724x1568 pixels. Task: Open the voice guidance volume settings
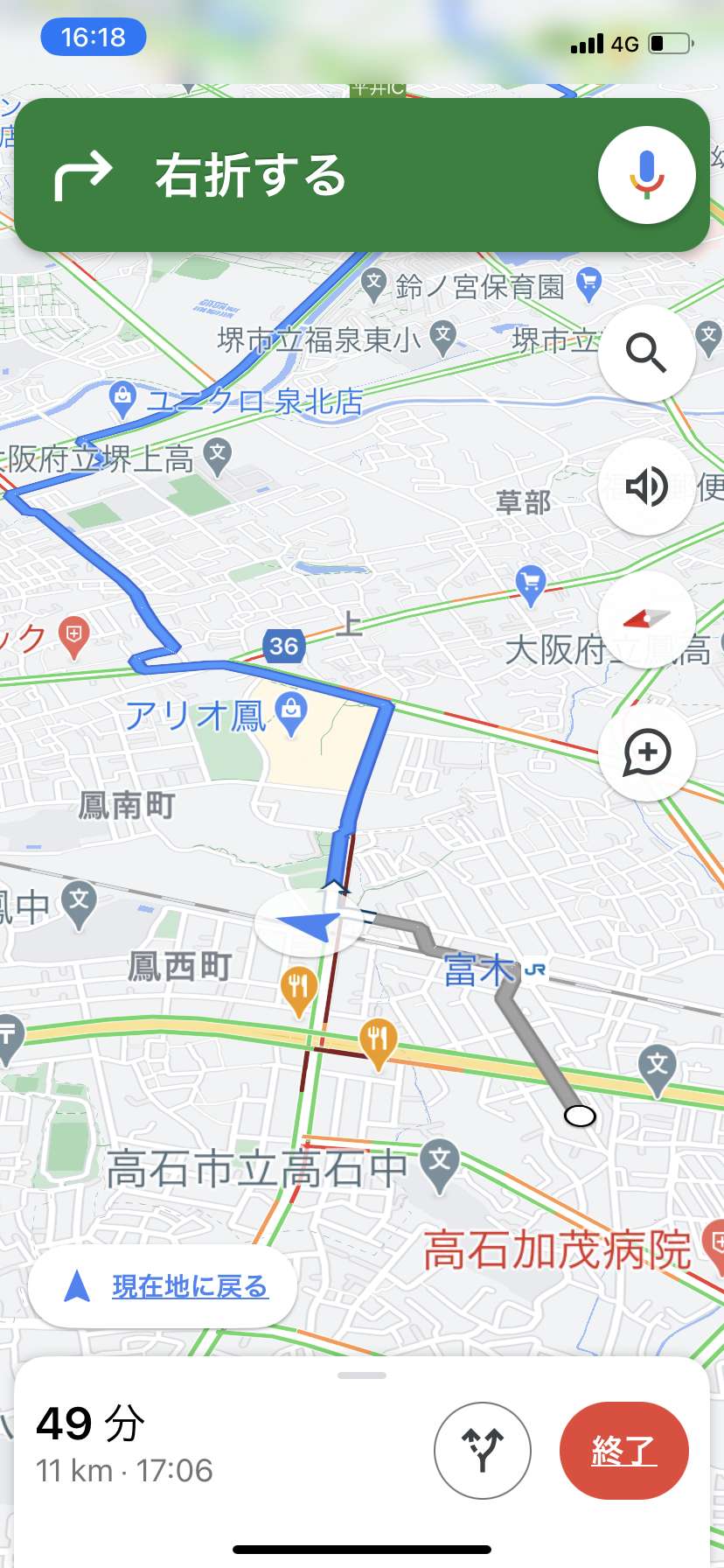click(646, 486)
